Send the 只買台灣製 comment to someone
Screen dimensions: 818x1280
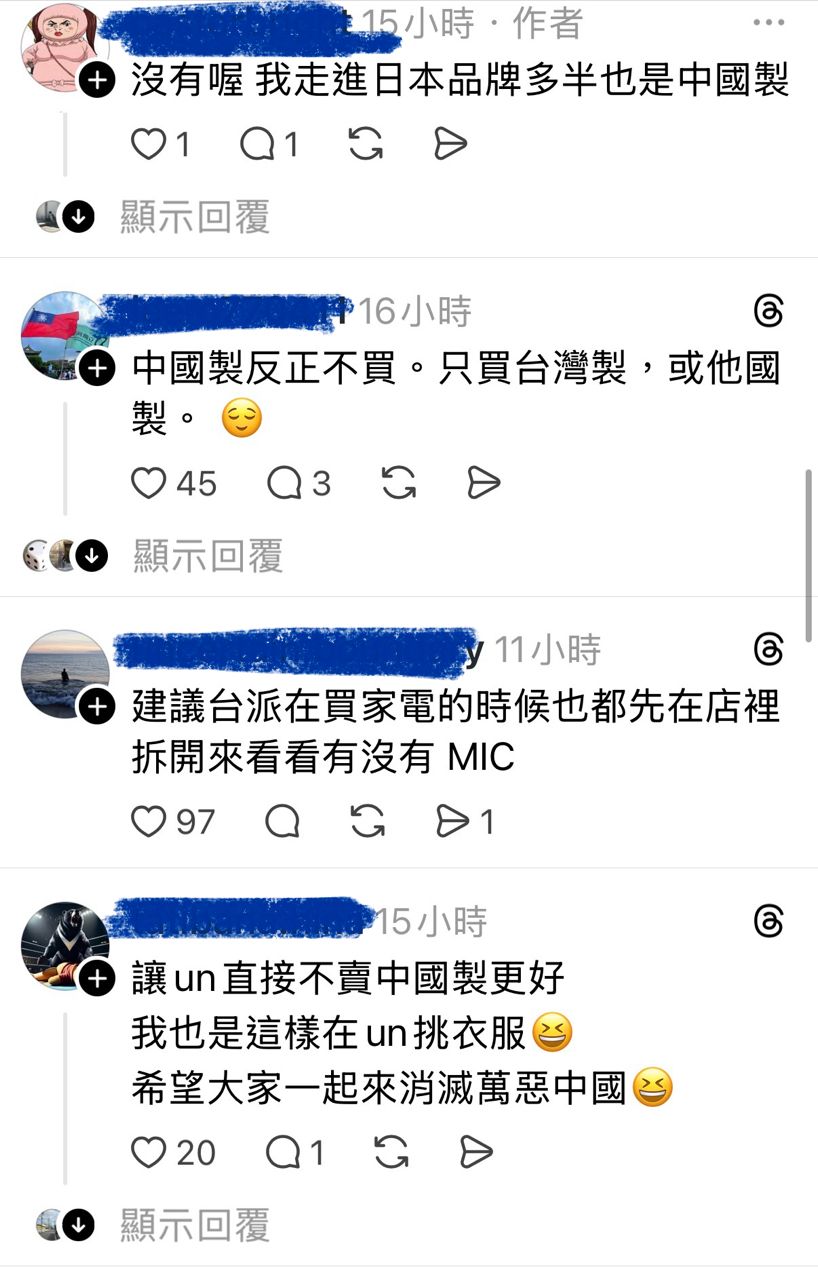483,484
